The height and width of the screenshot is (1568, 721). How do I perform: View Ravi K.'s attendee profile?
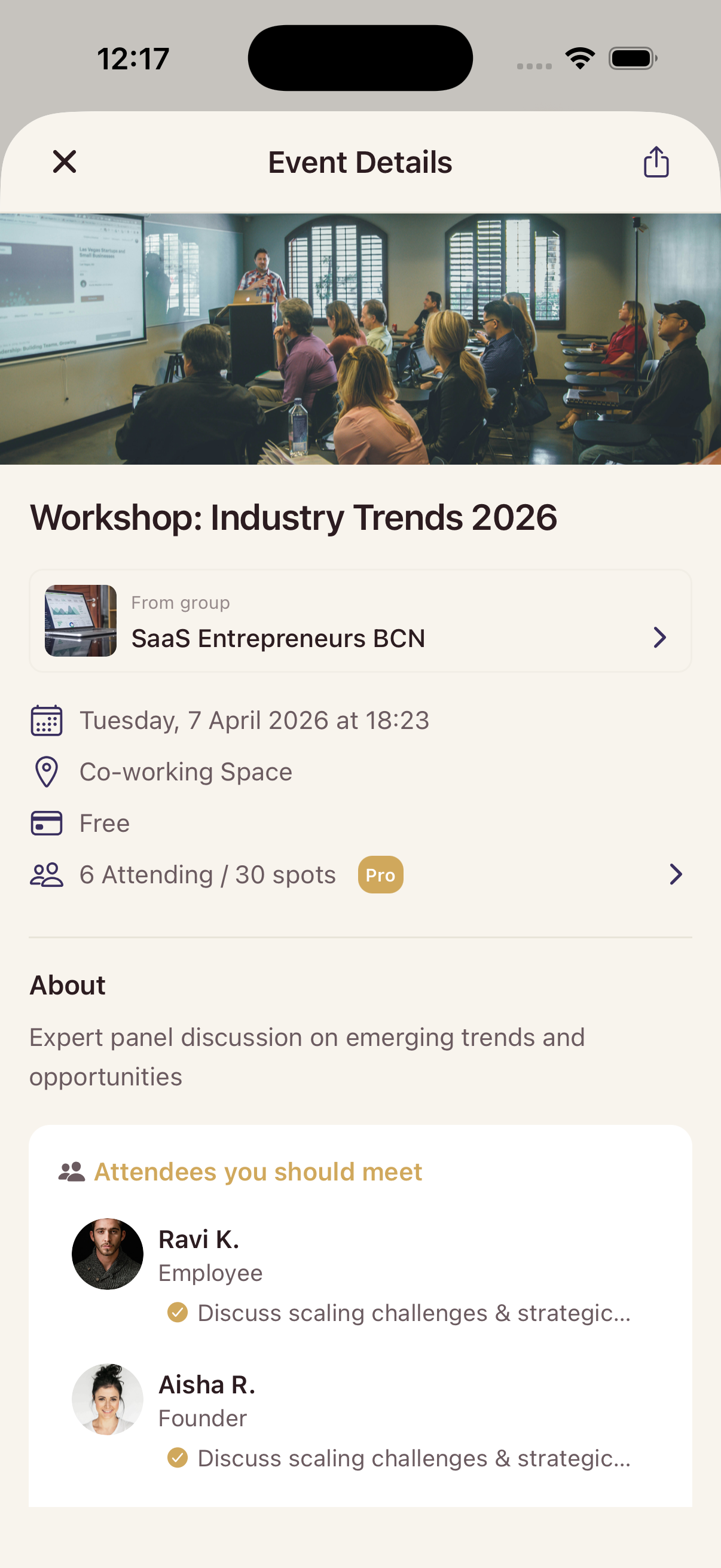[199, 1239]
